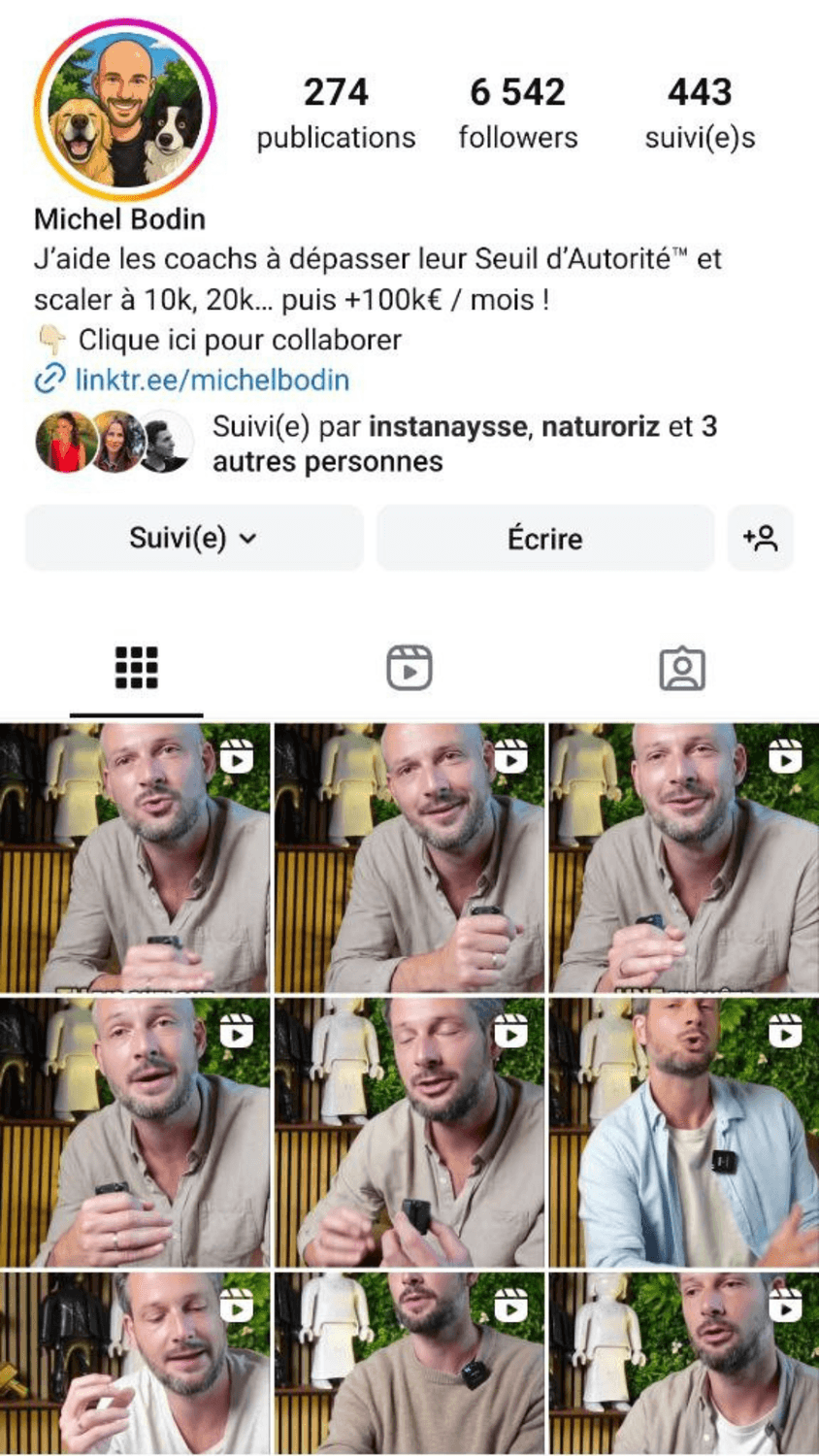Image resolution: width=819 pixels, height=1456 pixels.
Task: Open the top-row reel on the right
Action: click(x=683, y=857)
